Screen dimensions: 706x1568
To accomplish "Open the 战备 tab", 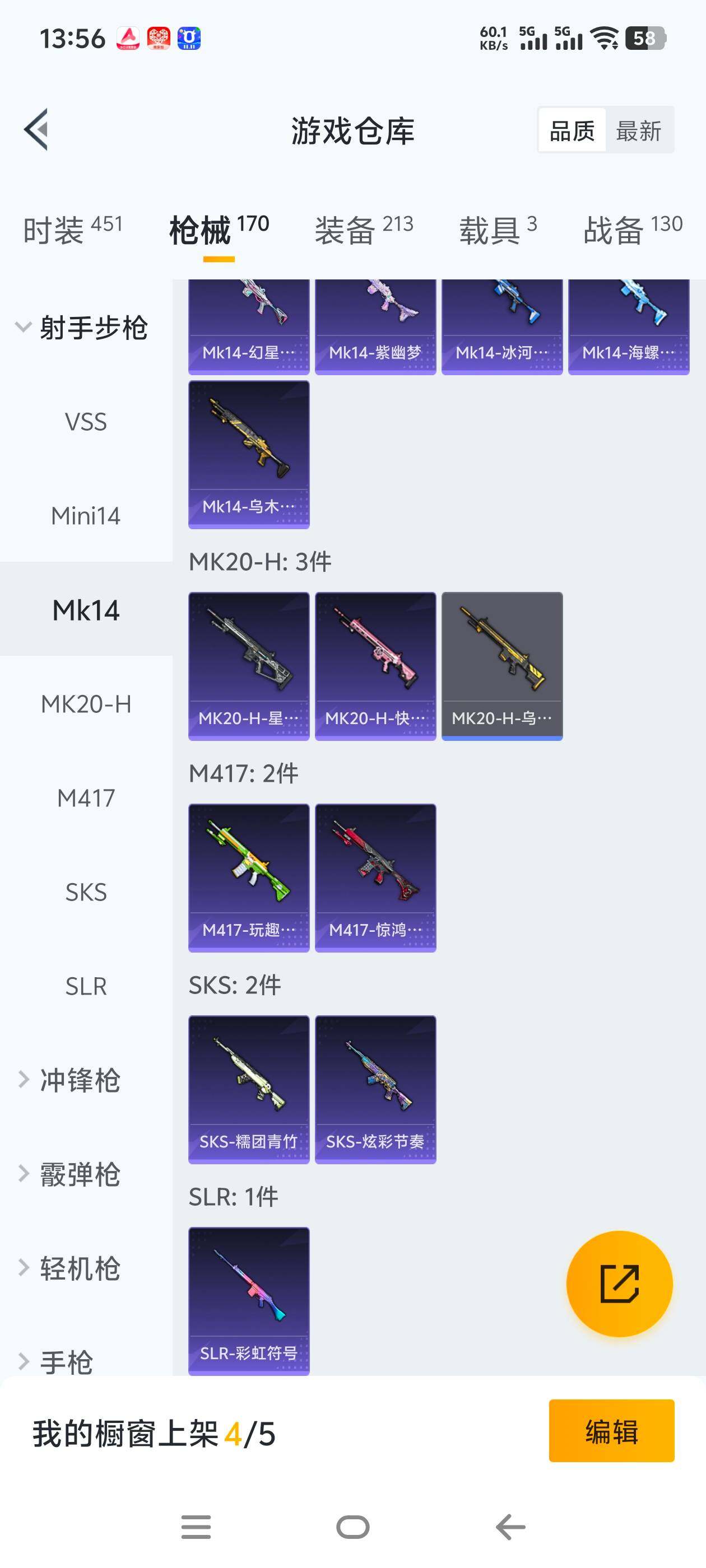I will pyautogui.click(x=632, y=230).
